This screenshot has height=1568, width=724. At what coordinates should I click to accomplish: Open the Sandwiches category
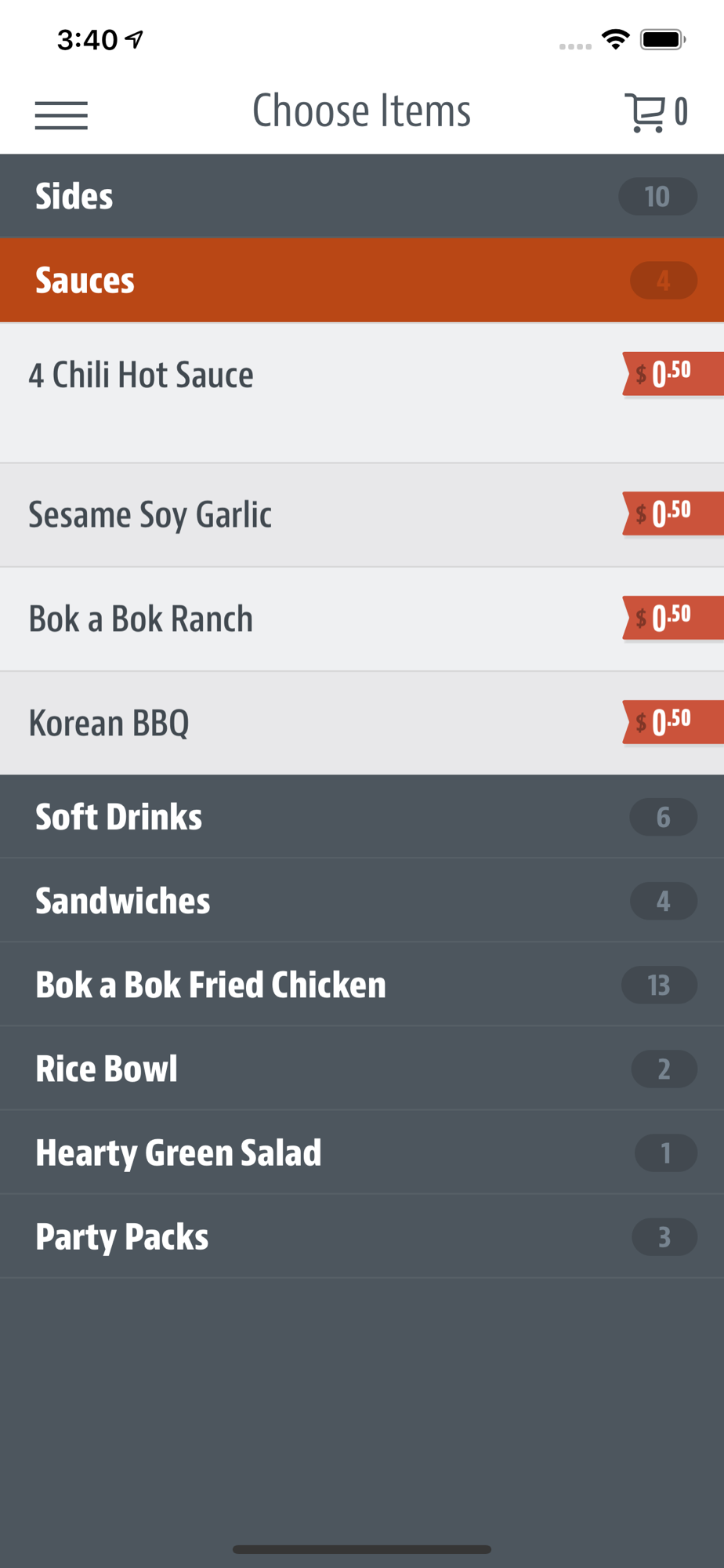coord(362,900)
